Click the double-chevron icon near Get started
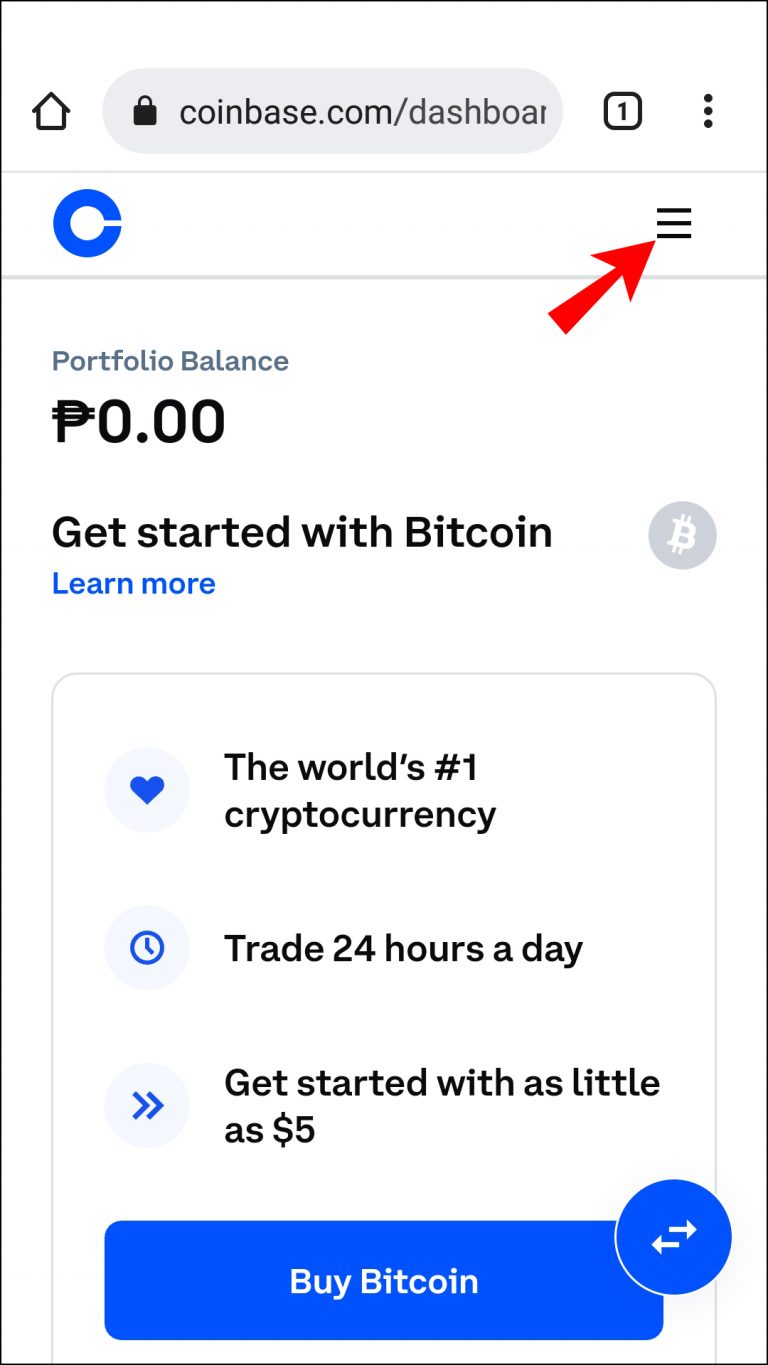768x1365 pixels. click(x=147, y=1105)
